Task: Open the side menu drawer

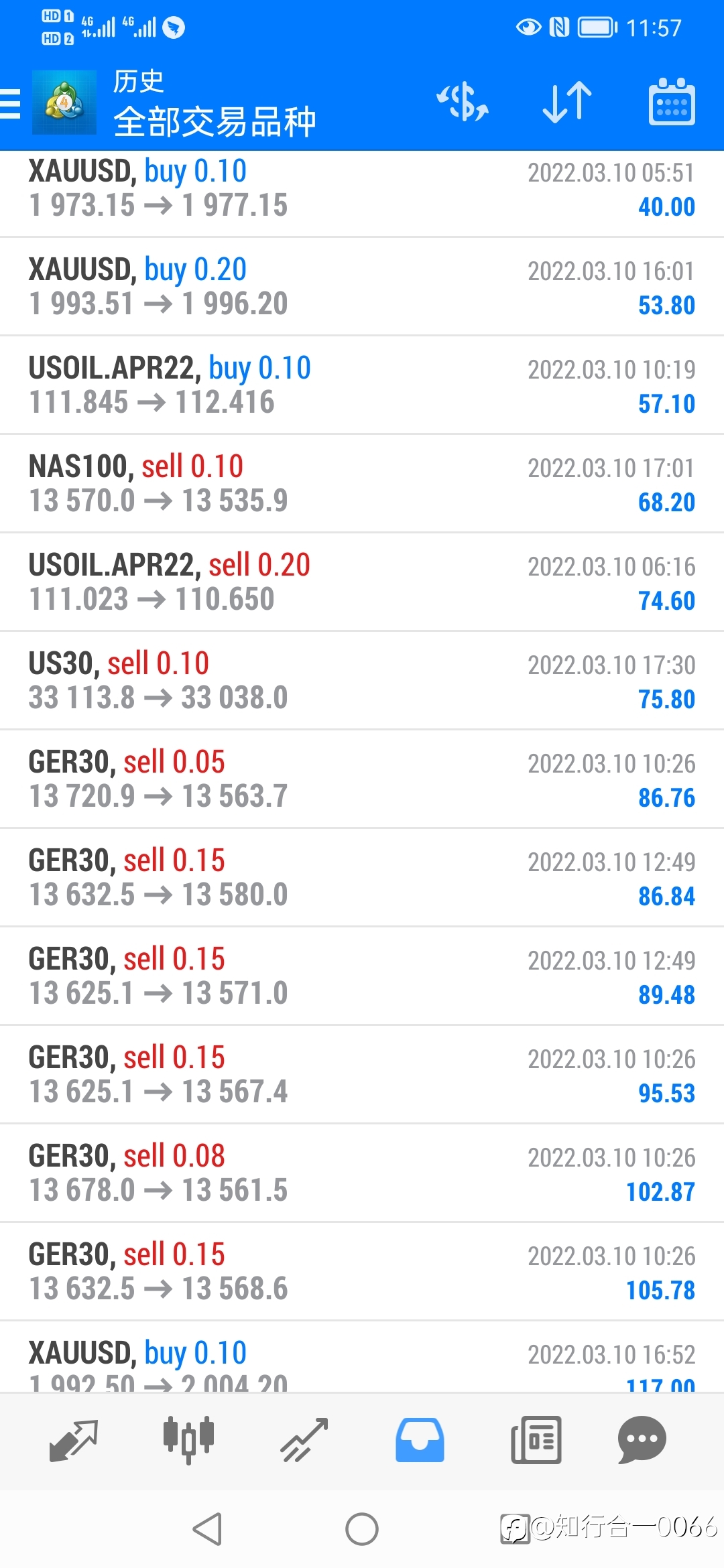Action: click(x=9, y=104)
